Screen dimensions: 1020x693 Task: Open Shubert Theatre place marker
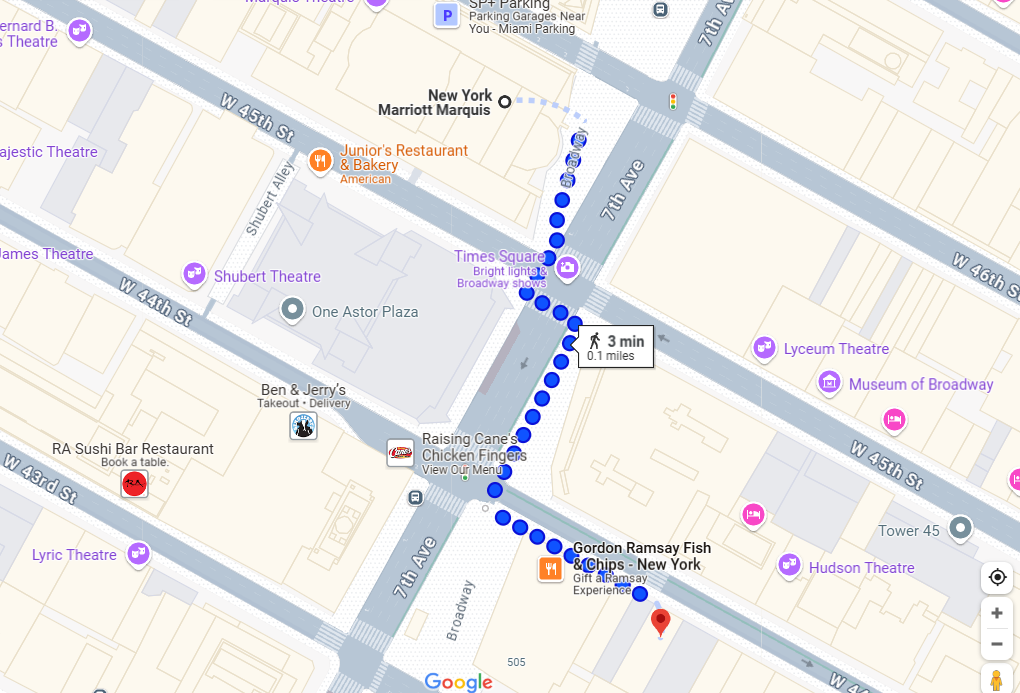pyautogui.click(x=195, y=273)
